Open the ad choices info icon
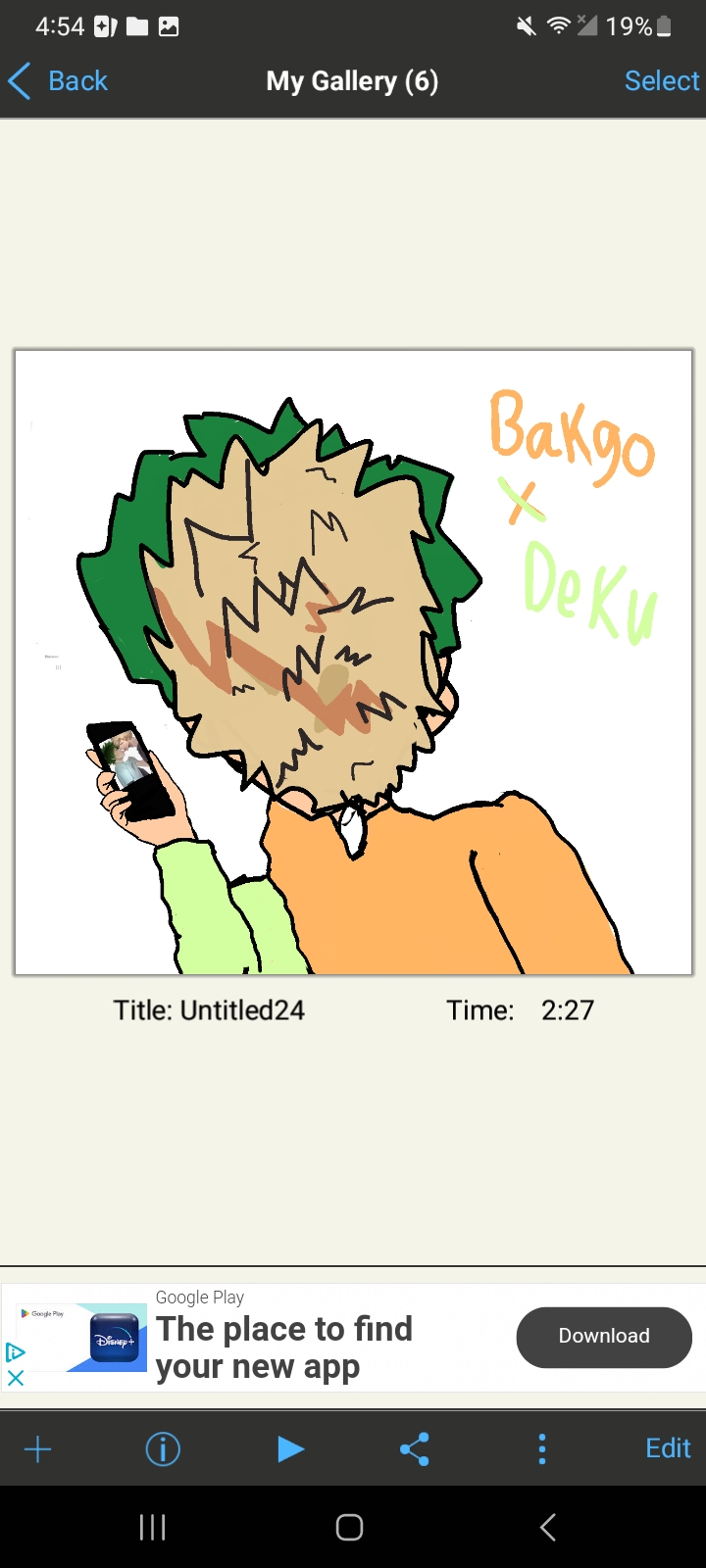Image resolution: width=706 pixels, height=1568 pixels. [16, 1353]
